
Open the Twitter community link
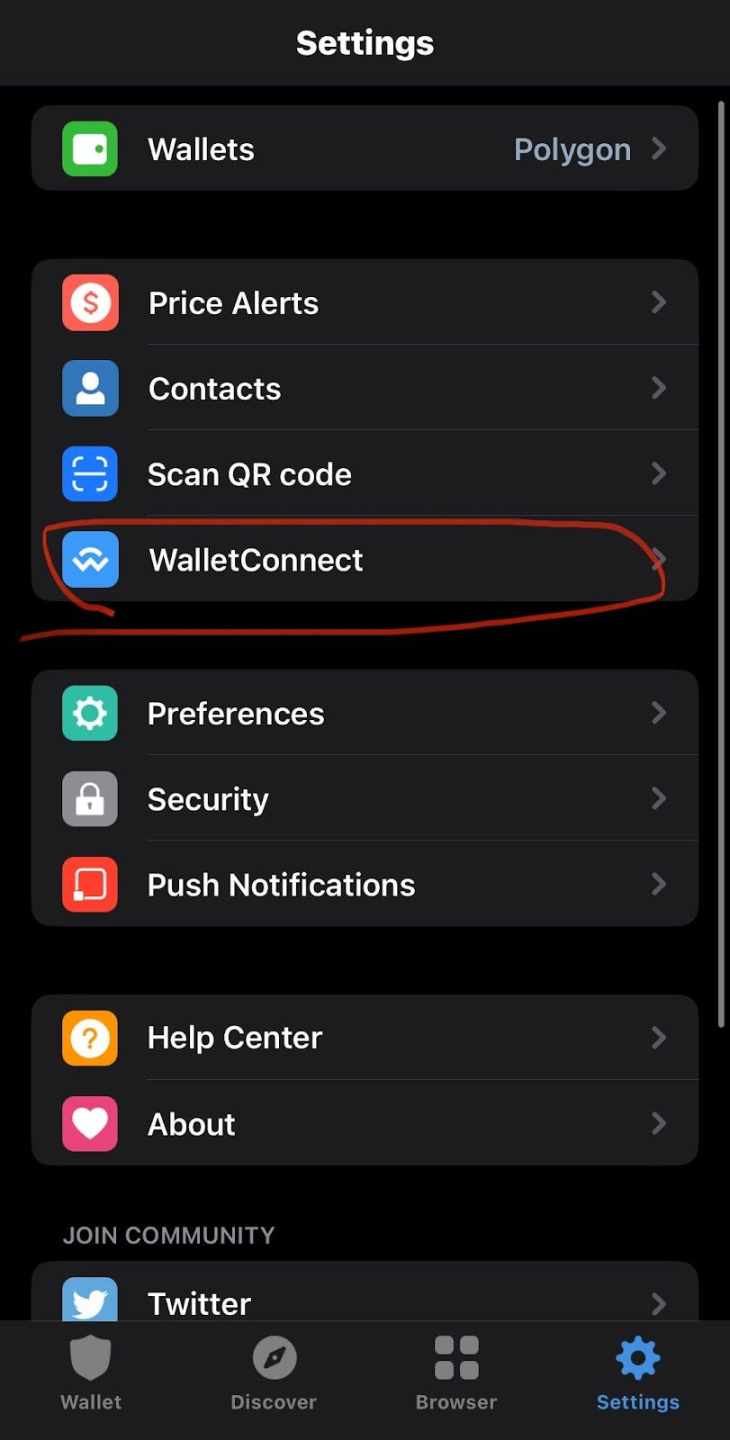365,1293
